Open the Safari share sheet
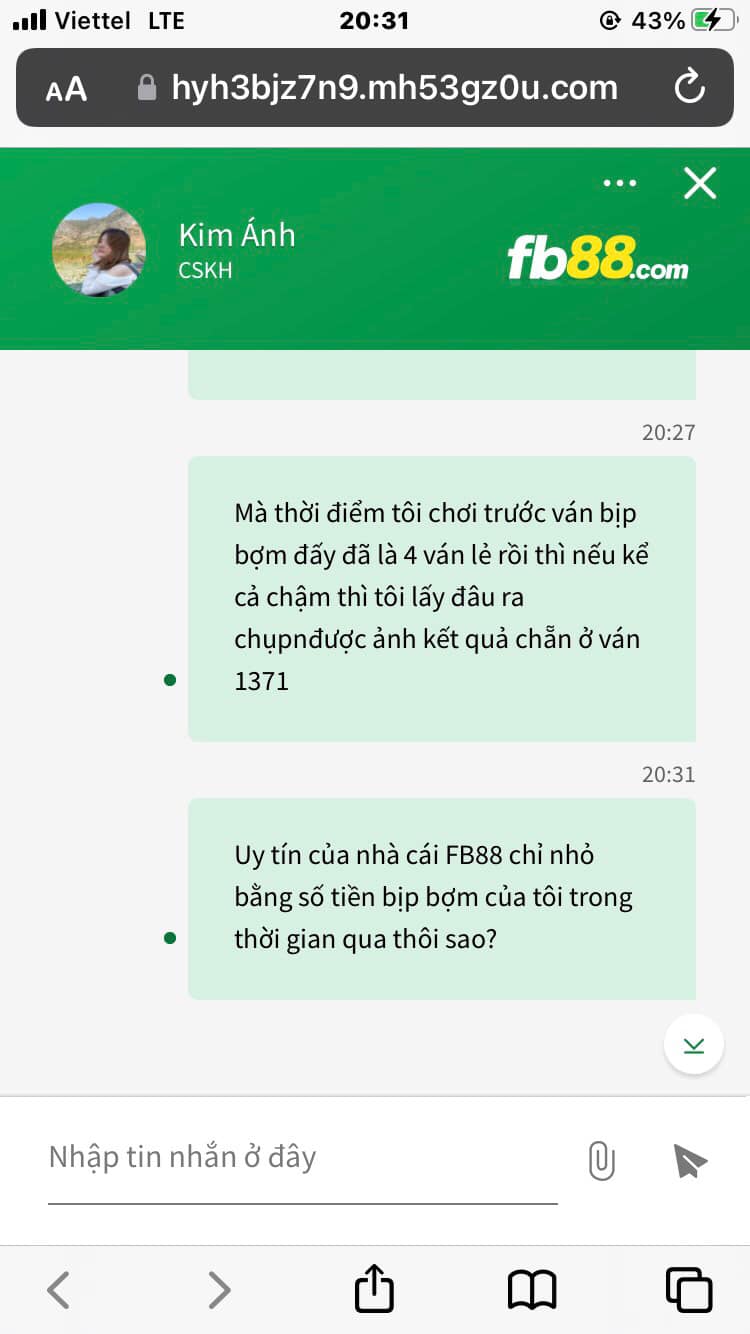Viewport: 750px width, 1334px height. tap(375, 1289)
